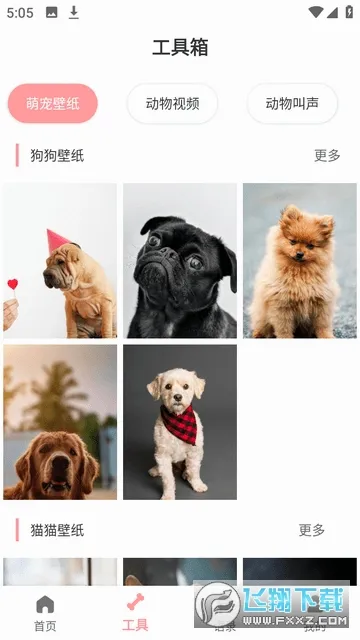Open 更多 for 狗狗壁纸
The image size is (360, 640).
(327, 156)
